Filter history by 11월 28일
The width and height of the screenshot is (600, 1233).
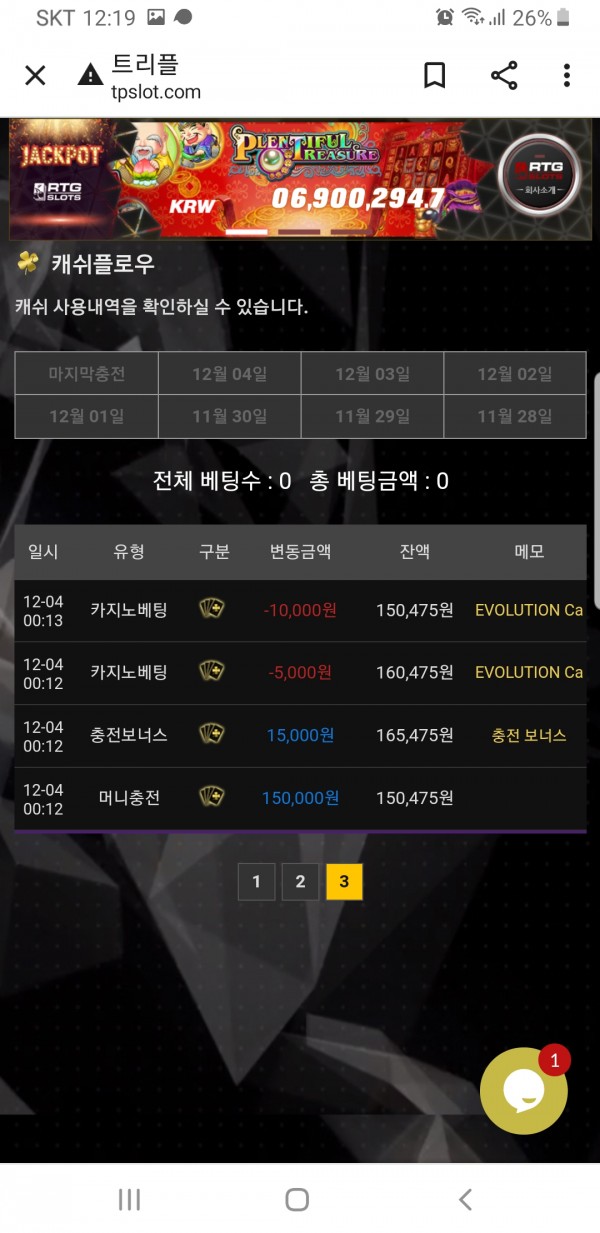514,416
